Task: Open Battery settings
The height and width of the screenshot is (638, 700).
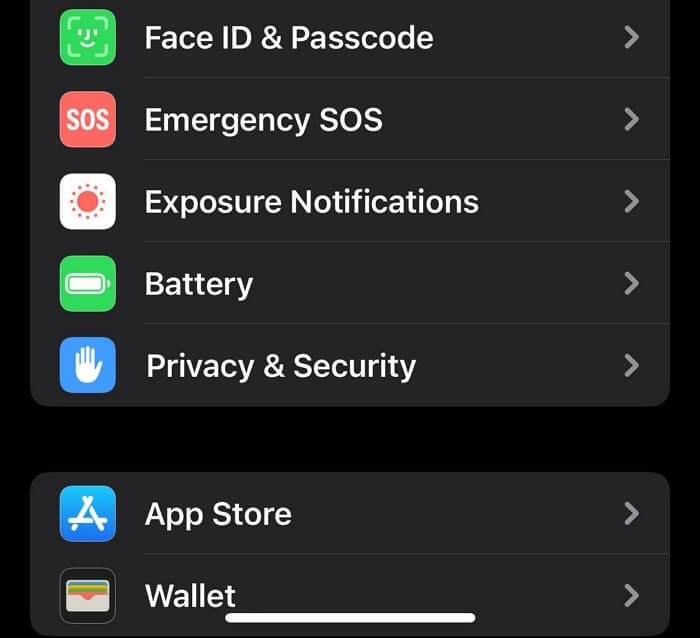Action: click(199, 284)
